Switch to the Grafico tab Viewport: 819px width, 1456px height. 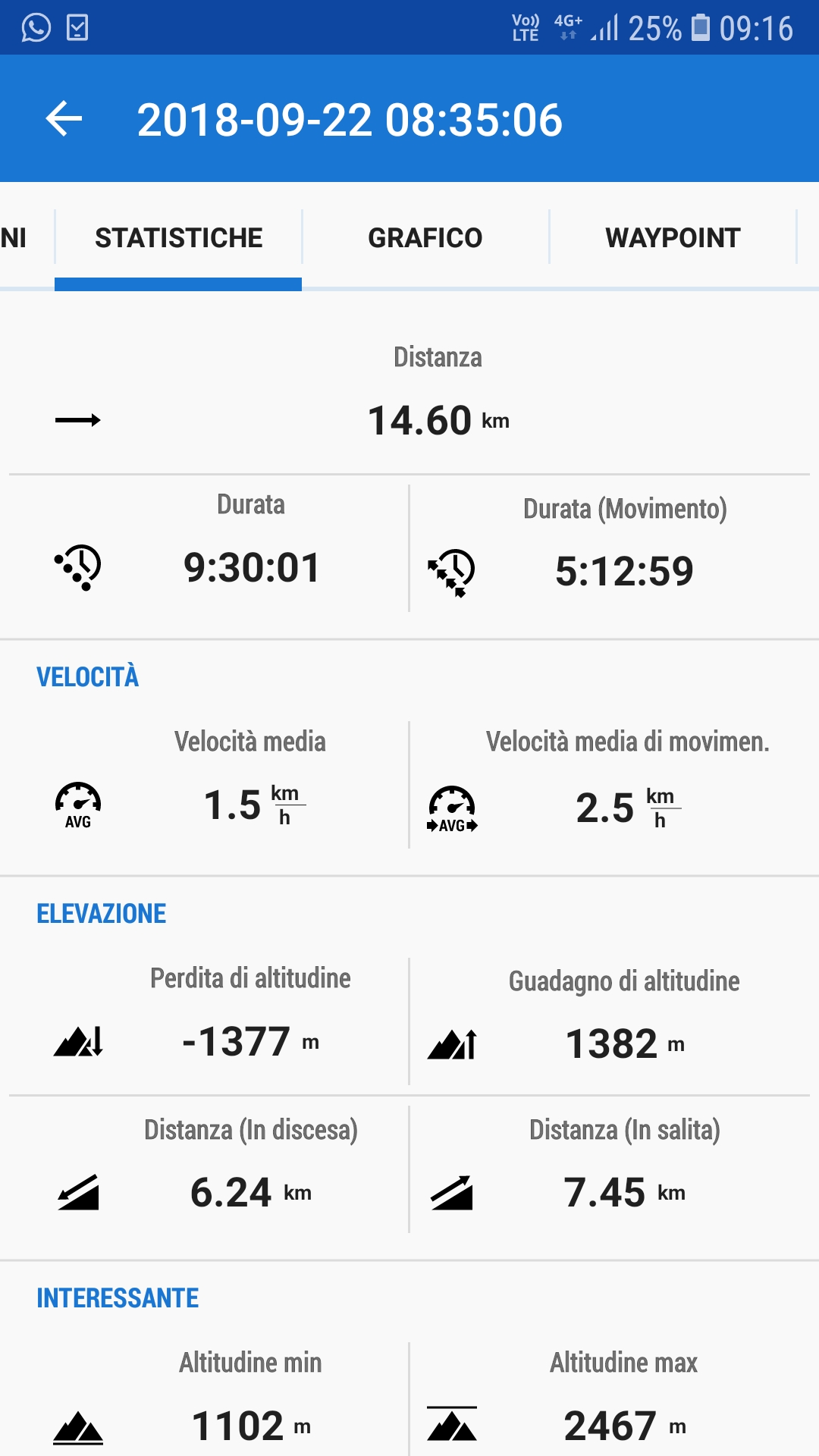(x=425, y=238)
